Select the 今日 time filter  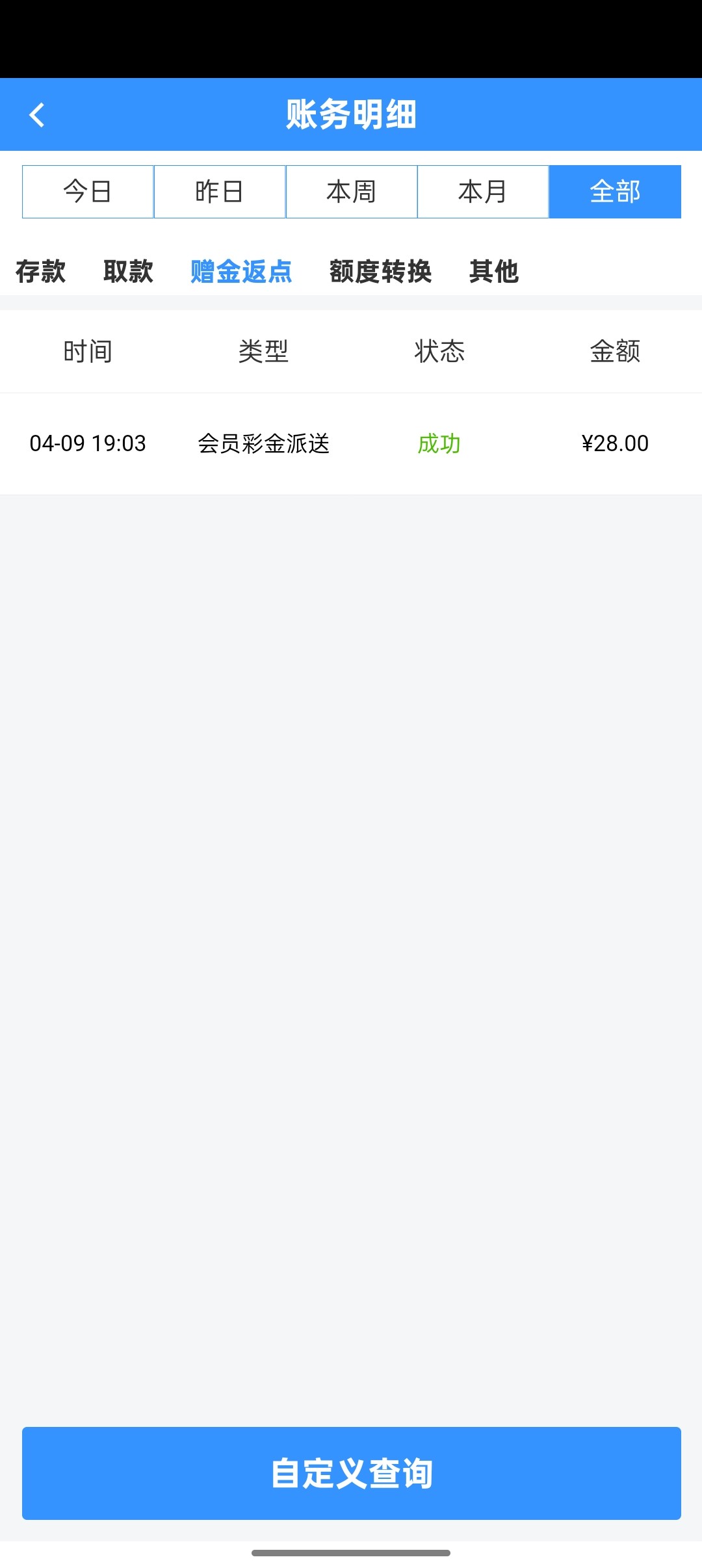88,192
